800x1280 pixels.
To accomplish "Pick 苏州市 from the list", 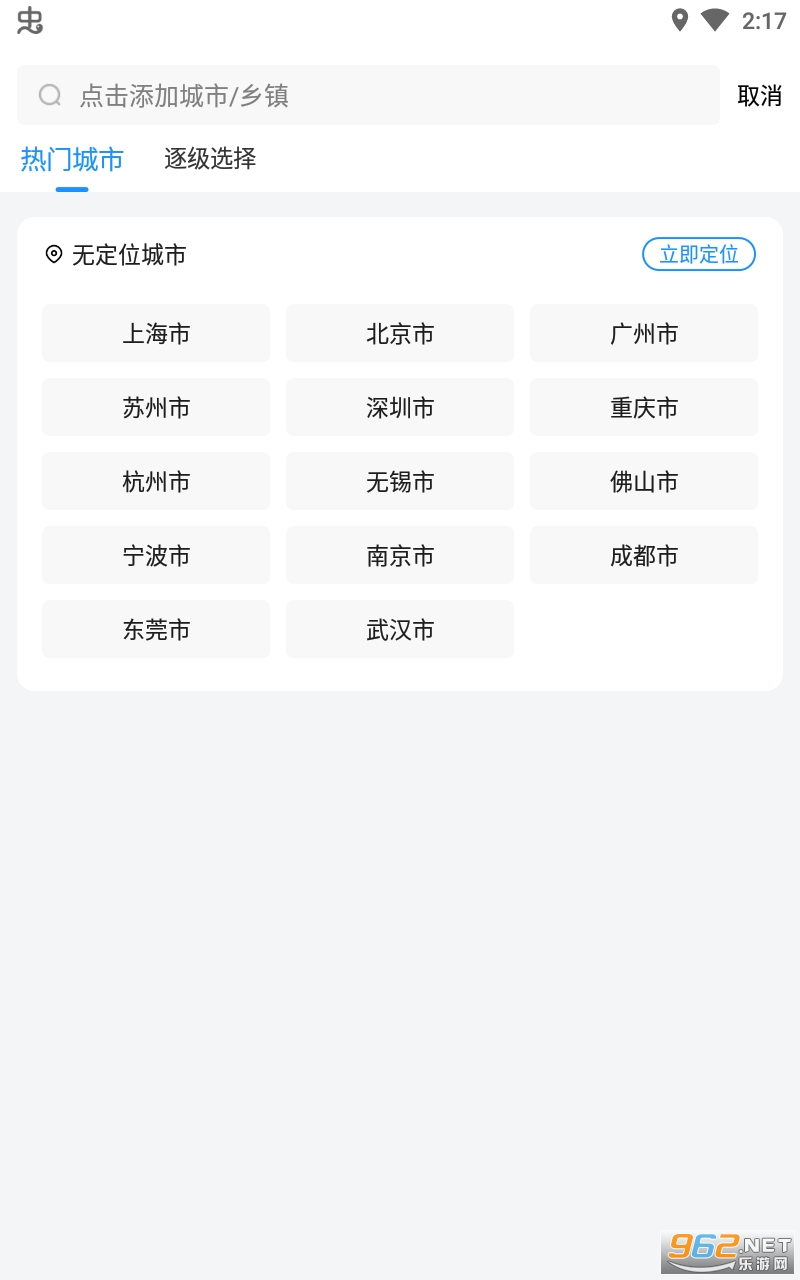I will click(x=156, y=407).
